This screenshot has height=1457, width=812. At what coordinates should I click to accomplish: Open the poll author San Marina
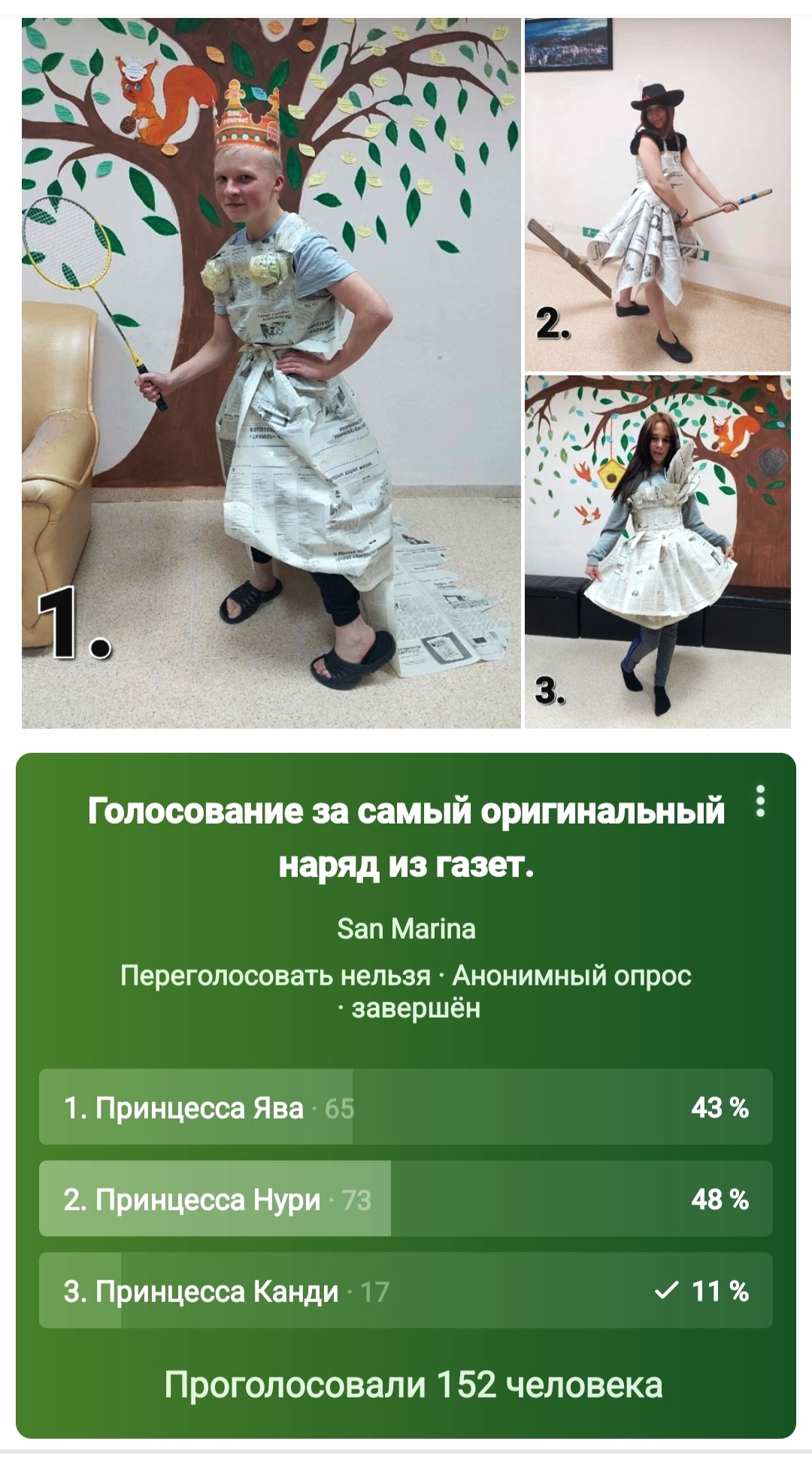tap(406, 929)
